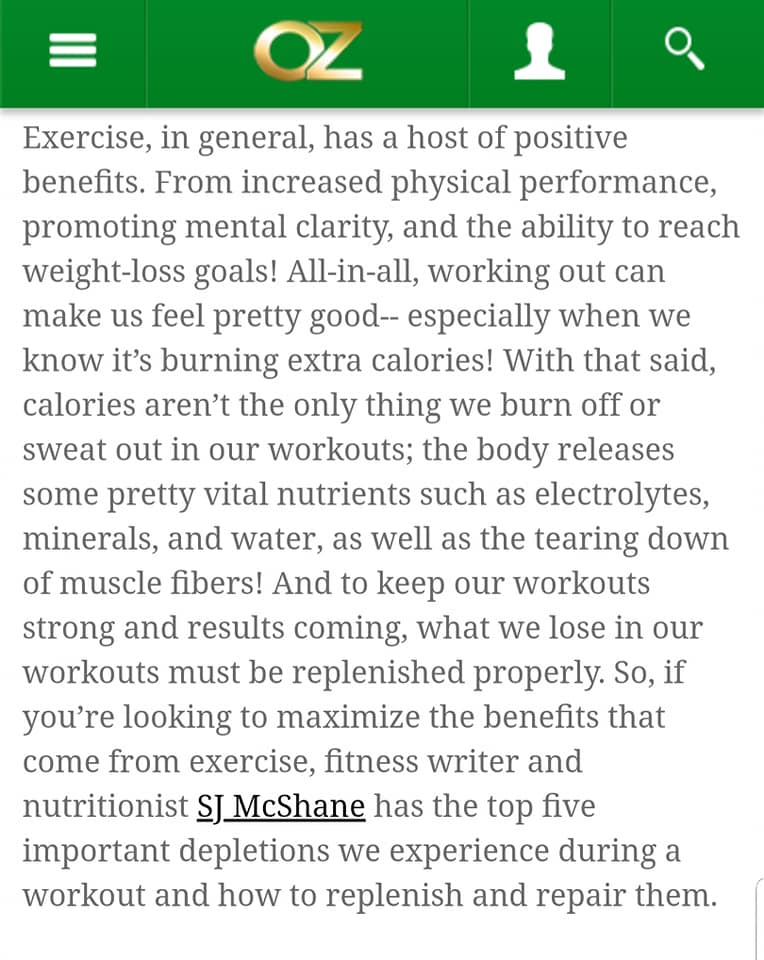The height and width of the screenshot is (960, 764).
Task: Tap the OZ logo to go home
Action: tap(308, 51)
